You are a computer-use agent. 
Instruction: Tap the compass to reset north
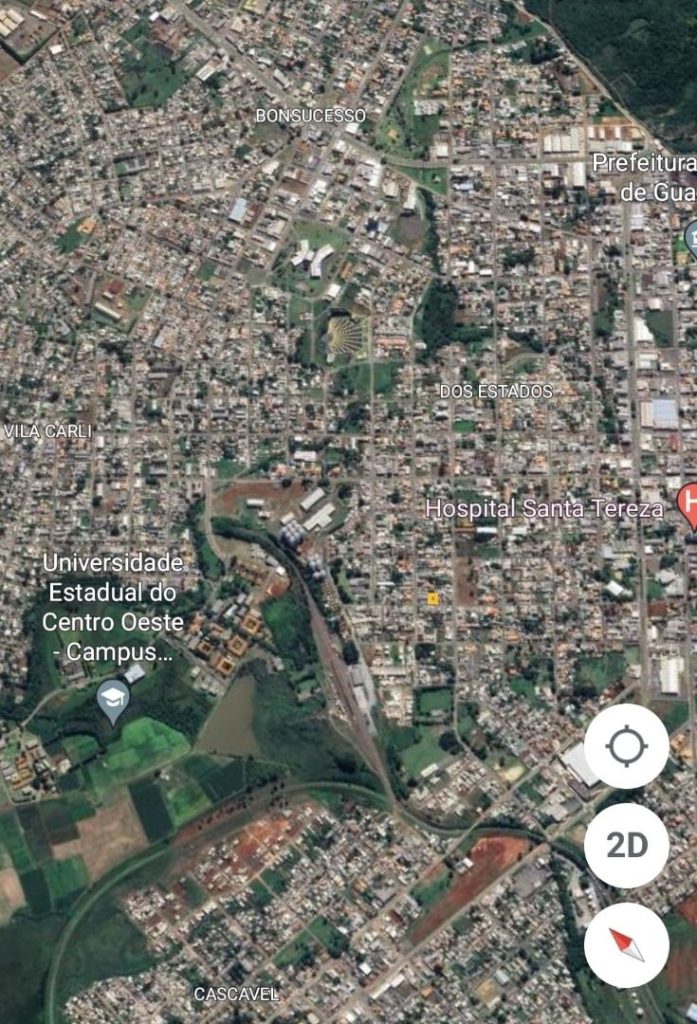(626, 945)
